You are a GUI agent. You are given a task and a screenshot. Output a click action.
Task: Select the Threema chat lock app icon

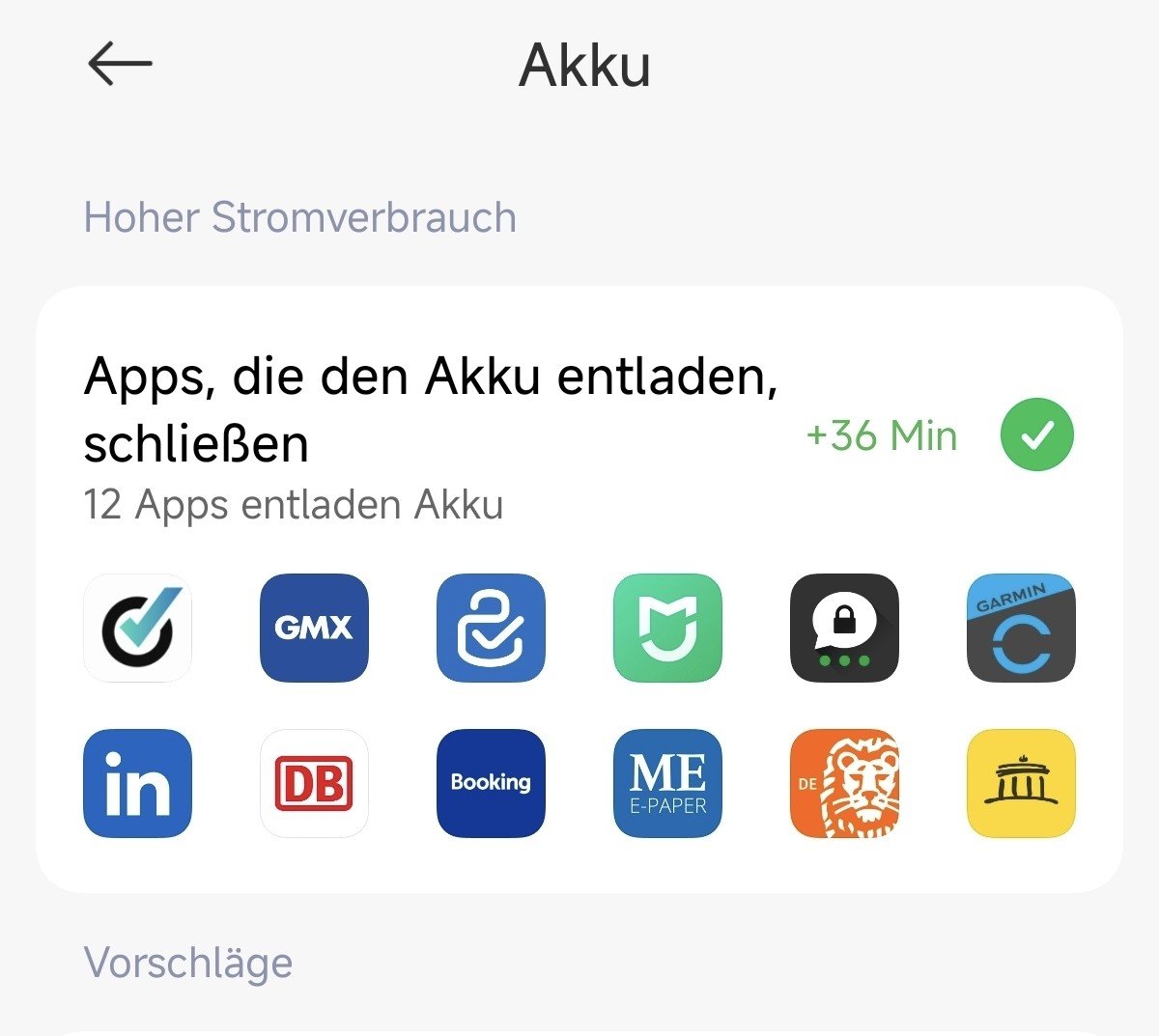844,629
